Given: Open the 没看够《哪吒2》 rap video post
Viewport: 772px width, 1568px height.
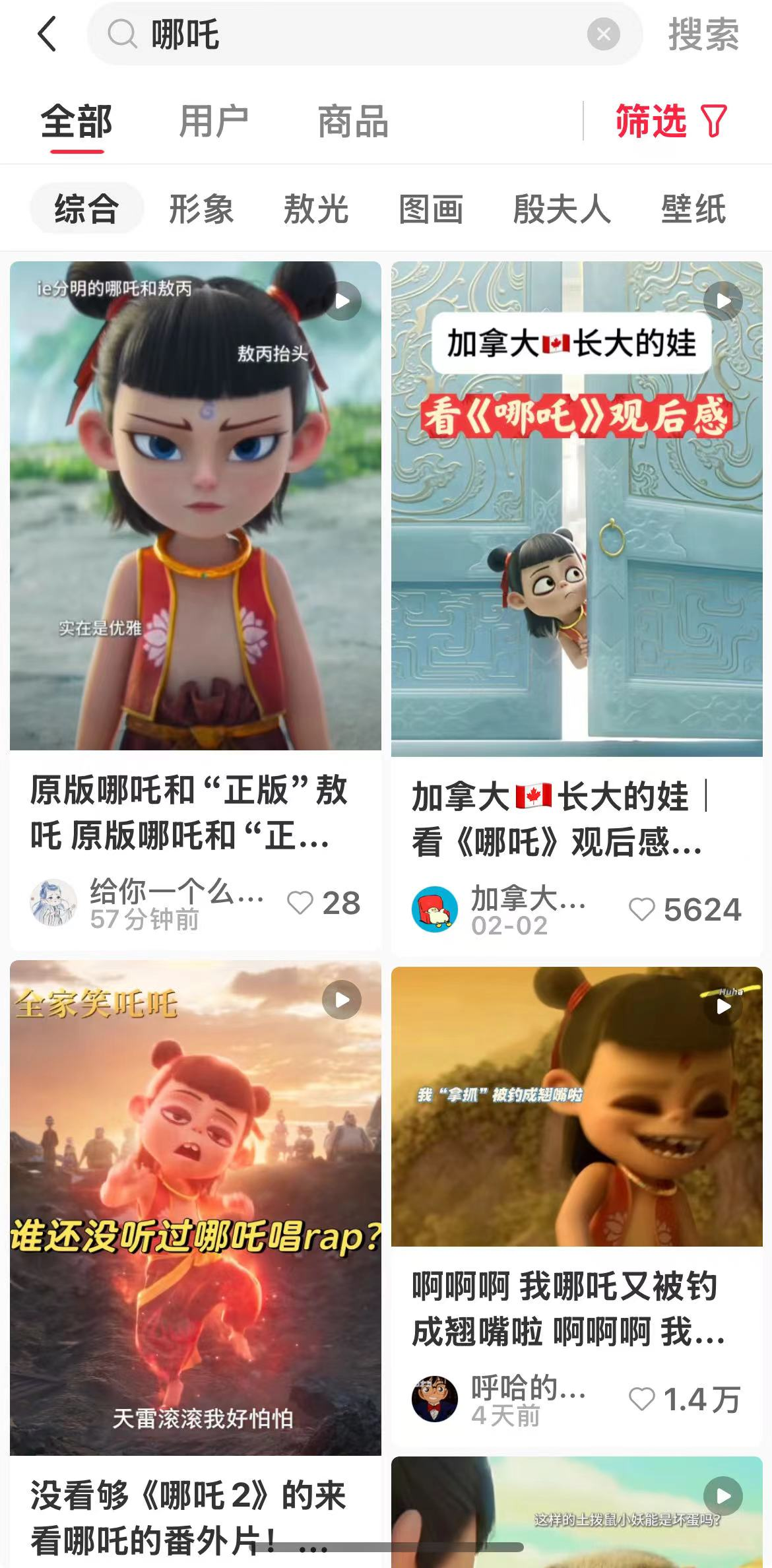Looking at the screenshot, I should click(195, 1206).
